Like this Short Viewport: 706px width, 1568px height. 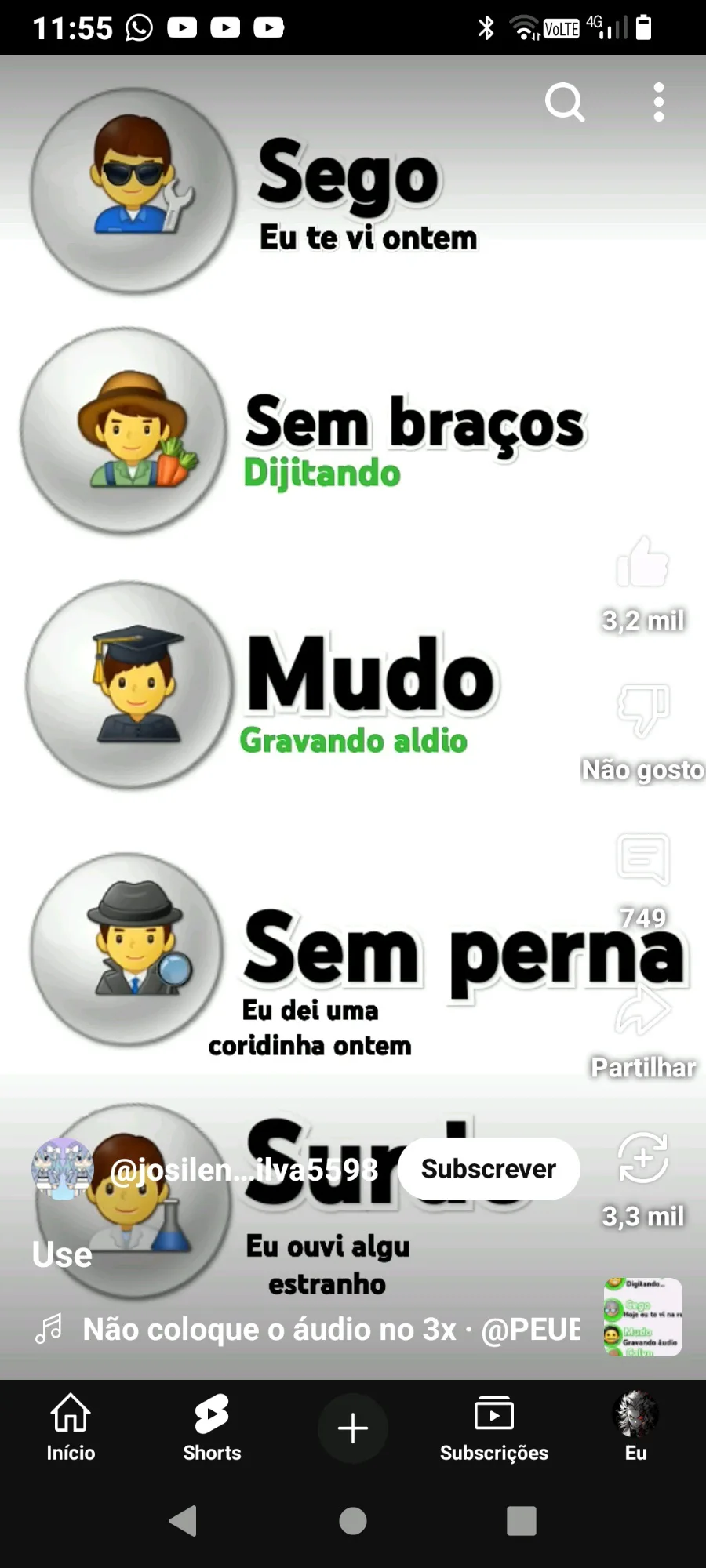tap(642, 563)
